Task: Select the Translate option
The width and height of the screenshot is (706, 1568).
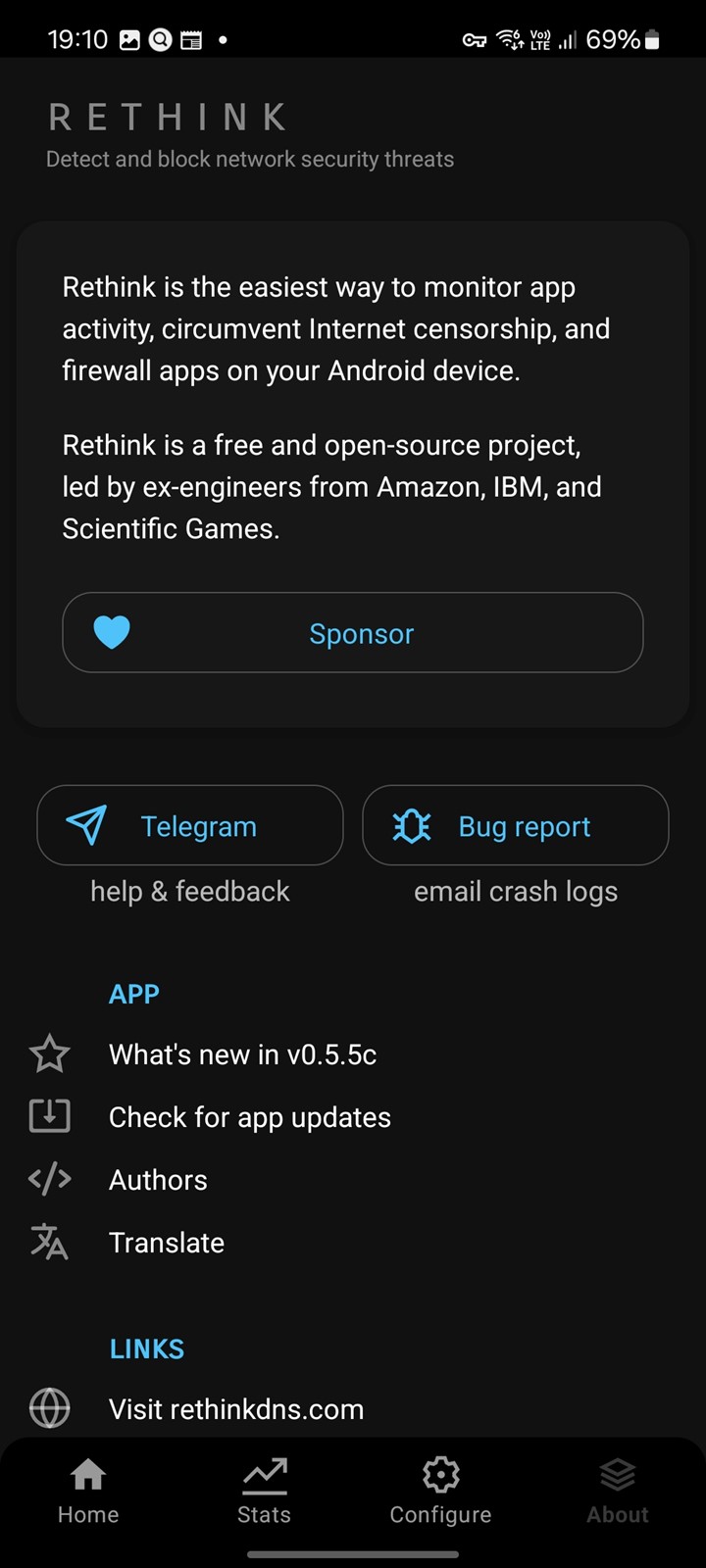Action: tap(353, 1243)
